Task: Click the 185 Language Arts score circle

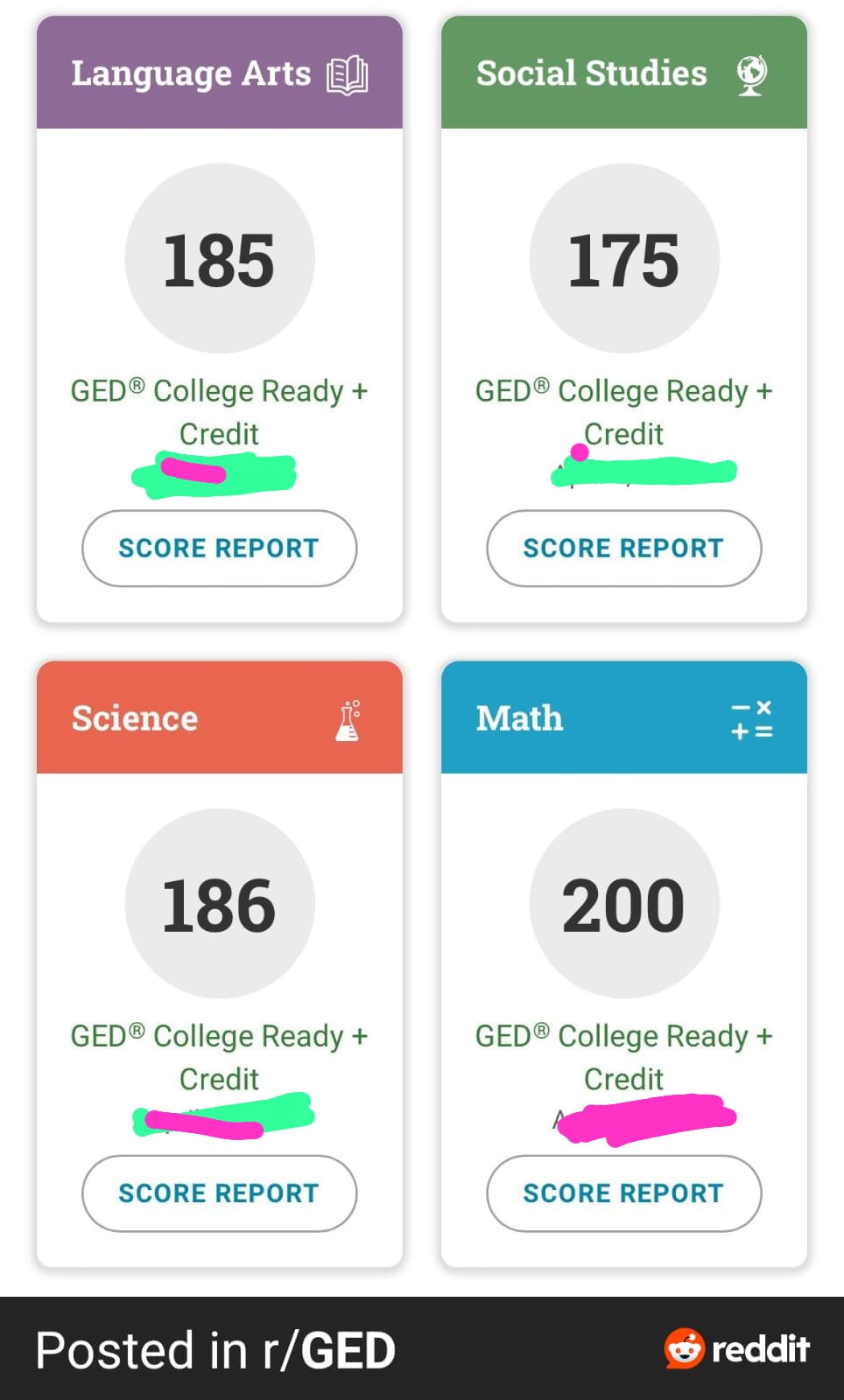Action: tap(219, 256)
